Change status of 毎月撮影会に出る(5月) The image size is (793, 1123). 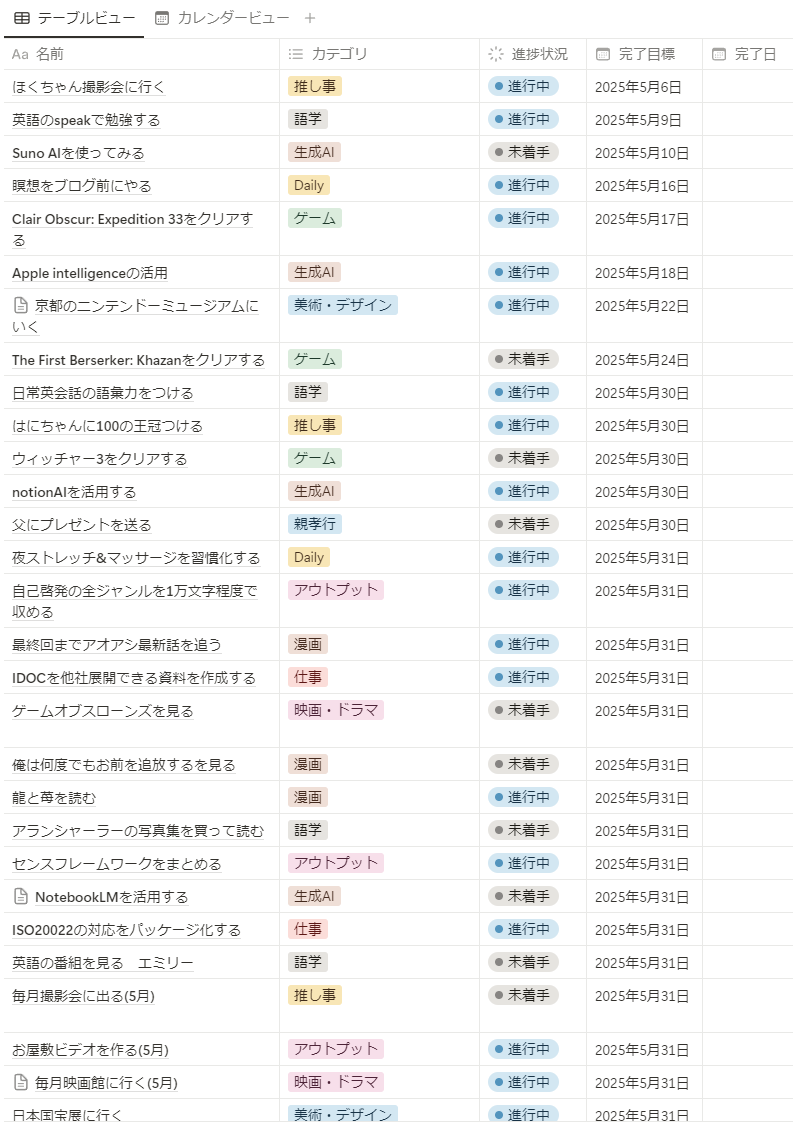[x=523, y=995]
